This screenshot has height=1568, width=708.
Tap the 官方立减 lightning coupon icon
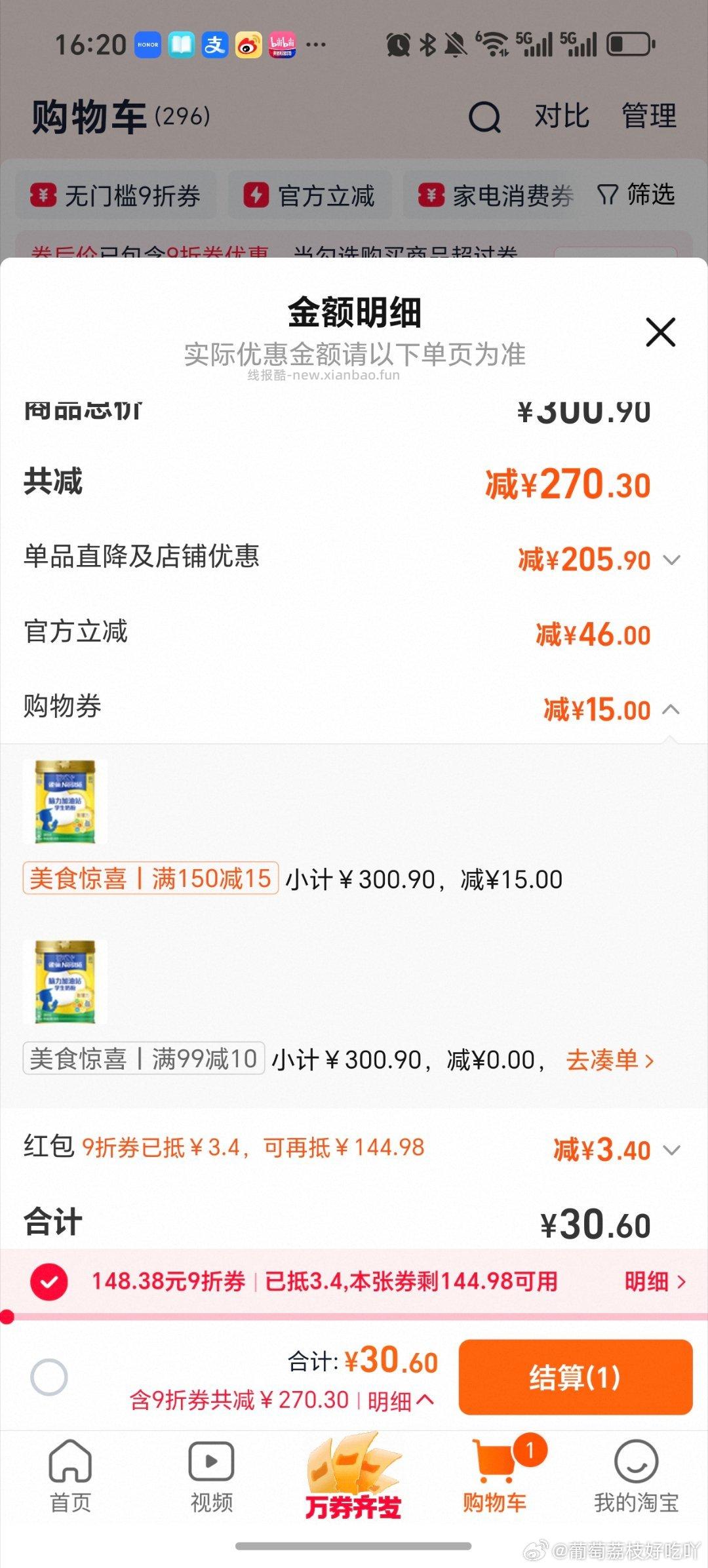[256, 195]
